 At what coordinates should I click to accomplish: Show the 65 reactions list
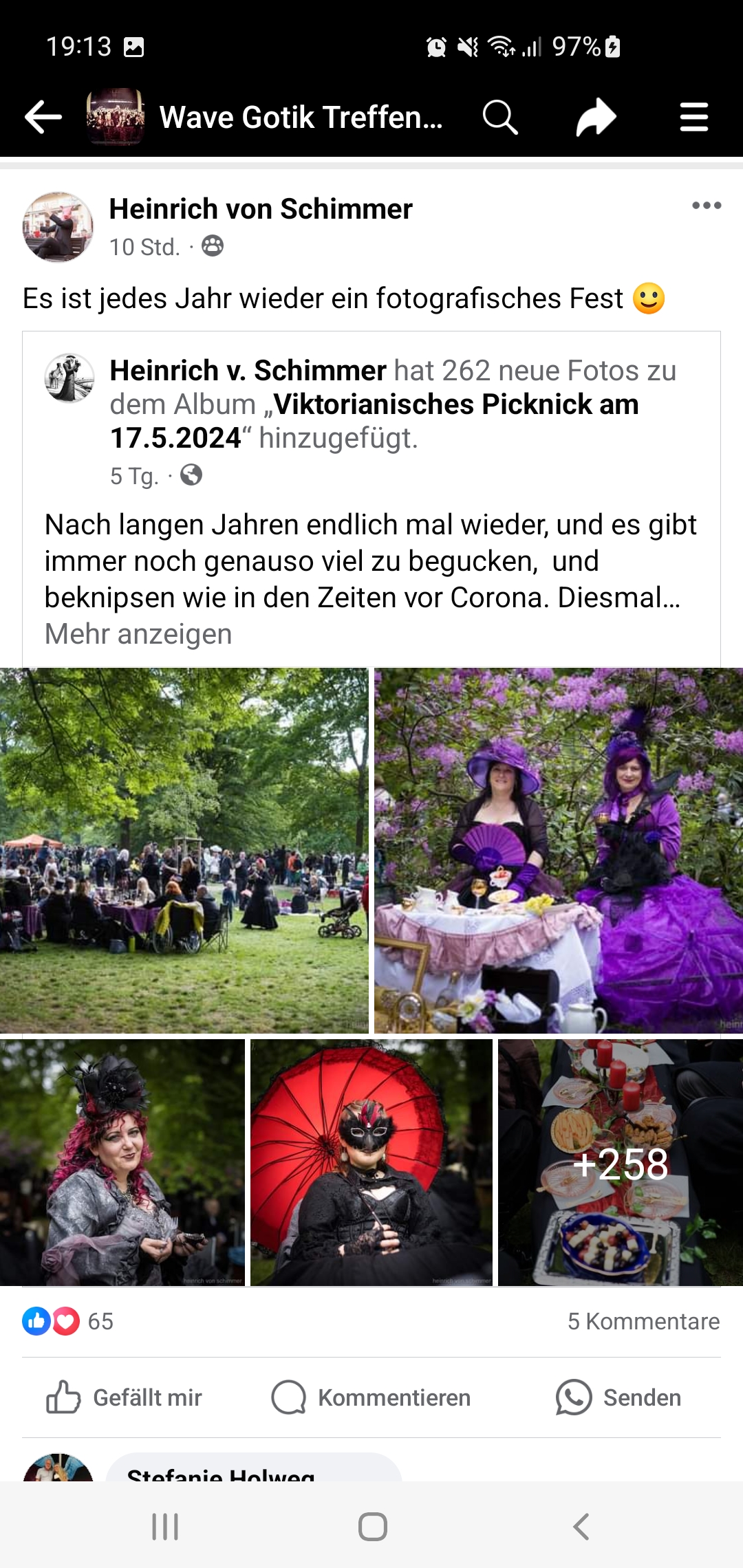(x=68, y=1321)
